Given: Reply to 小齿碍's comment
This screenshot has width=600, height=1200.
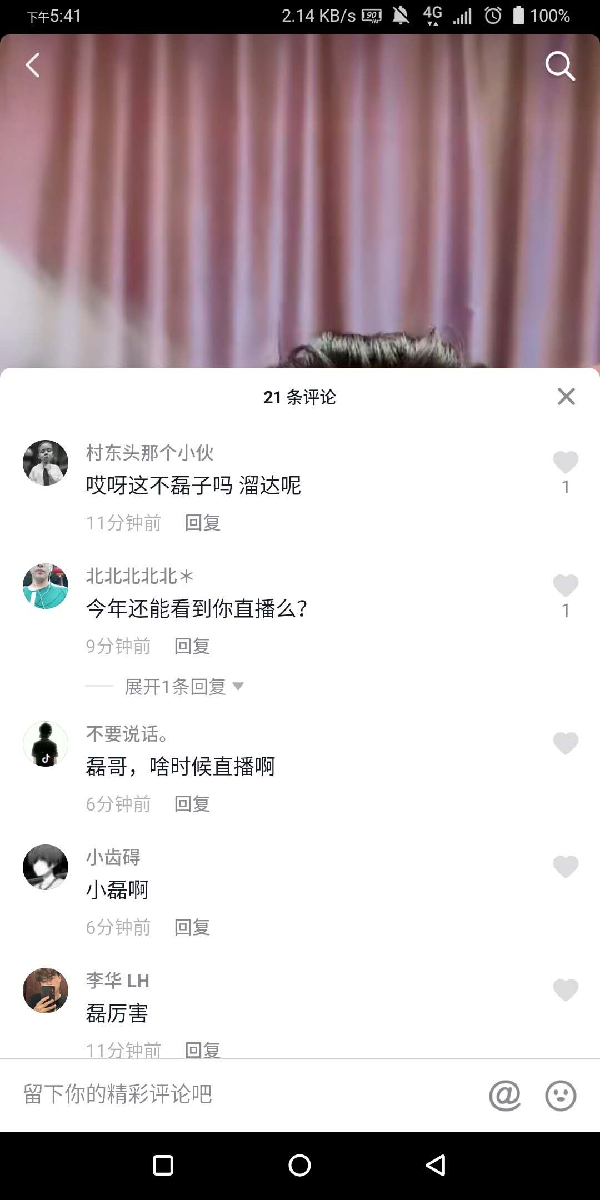Looking at the screenshot, I should click(x=192, y=927).
